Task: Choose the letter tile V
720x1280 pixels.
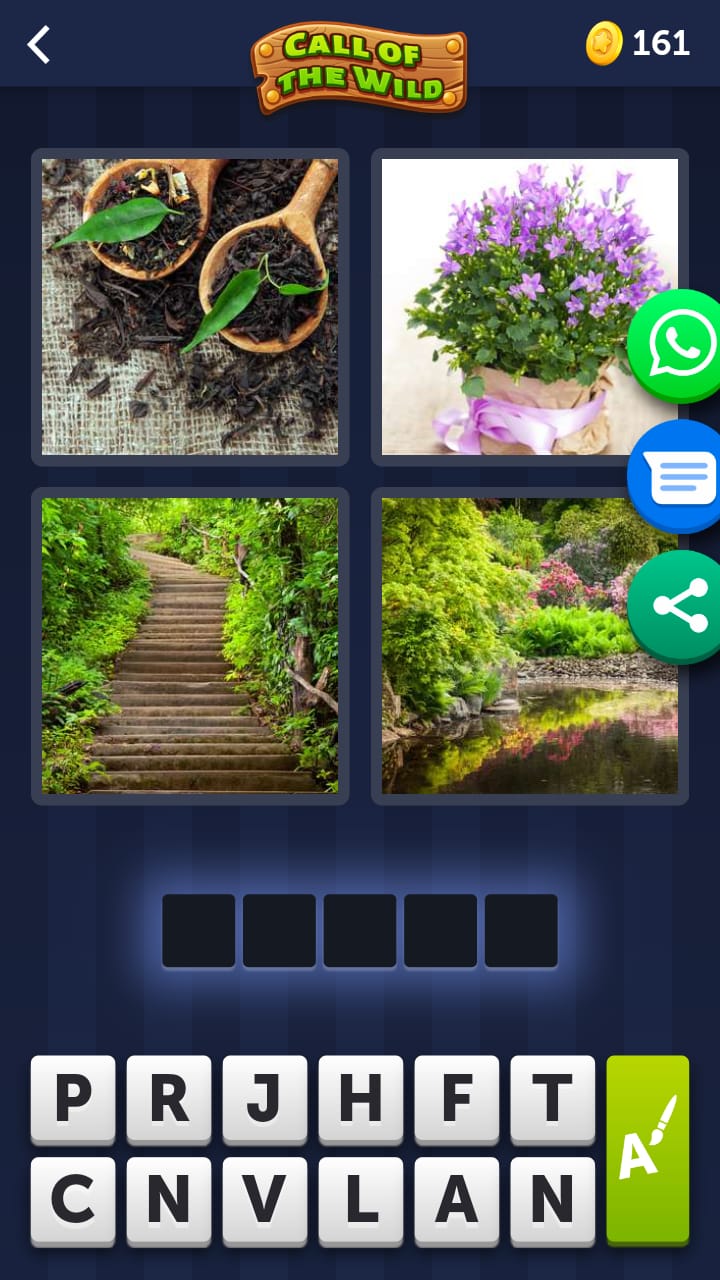Action: [265, 1200]
